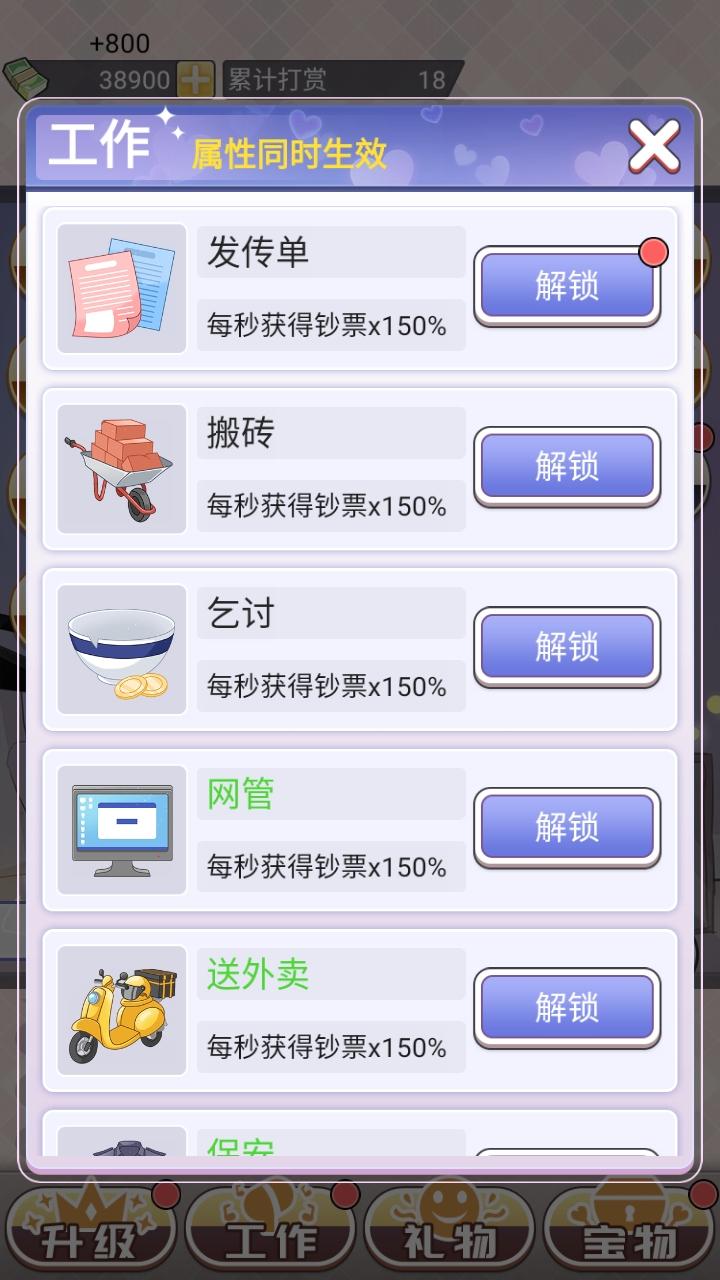Unlock the 网管 job
Screen dimensions: 720x1280
[567, 828]
